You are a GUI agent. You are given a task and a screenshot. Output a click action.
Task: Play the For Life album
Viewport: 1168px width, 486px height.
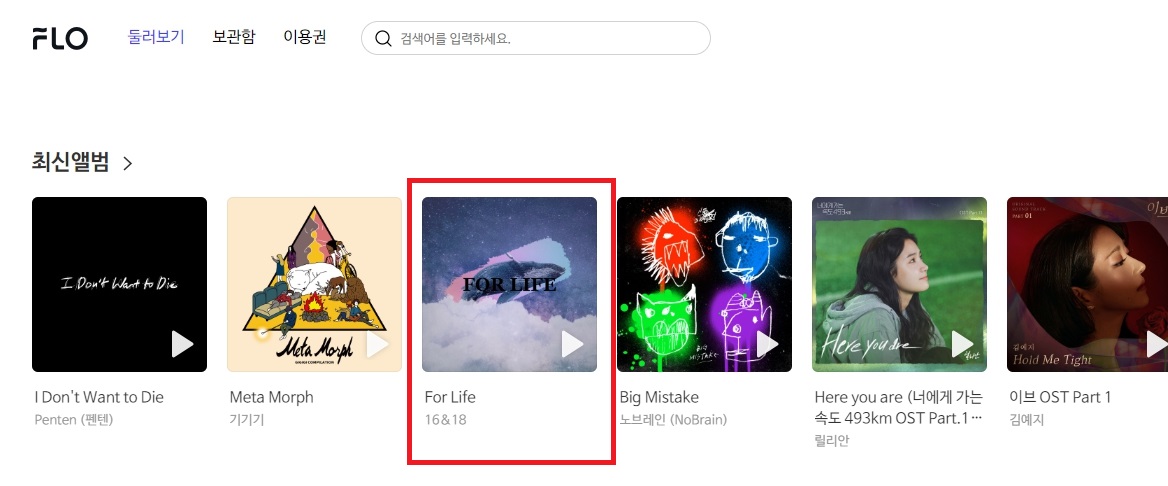pos(572,345)
